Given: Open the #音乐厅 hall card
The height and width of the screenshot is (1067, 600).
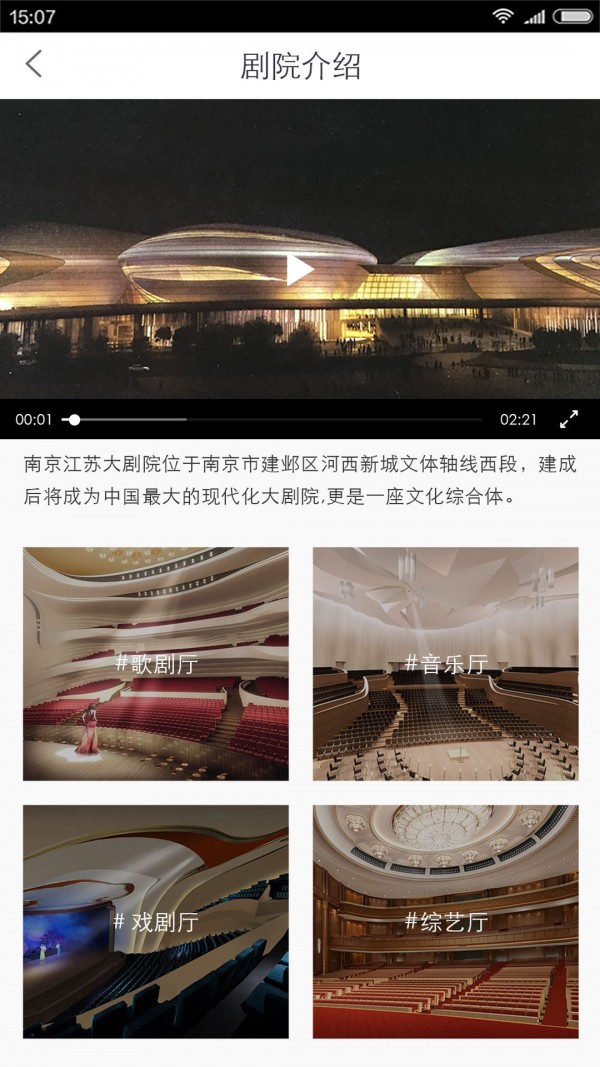Looking at the screenshot, I should coord(445,664).
